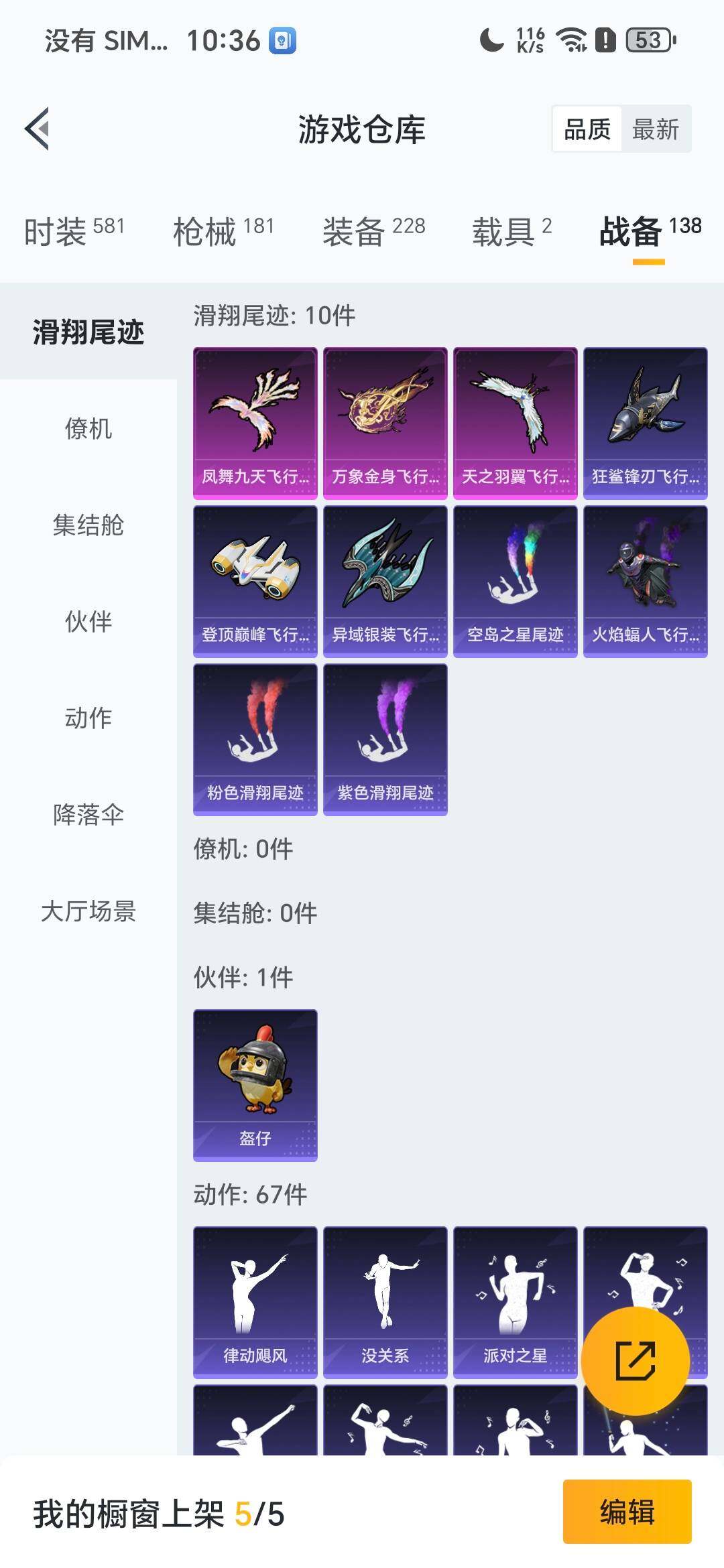724x1568 pixels.
Task: Select the 火焰蝠人飞行 wingsuit item
Action: point(646,580)
